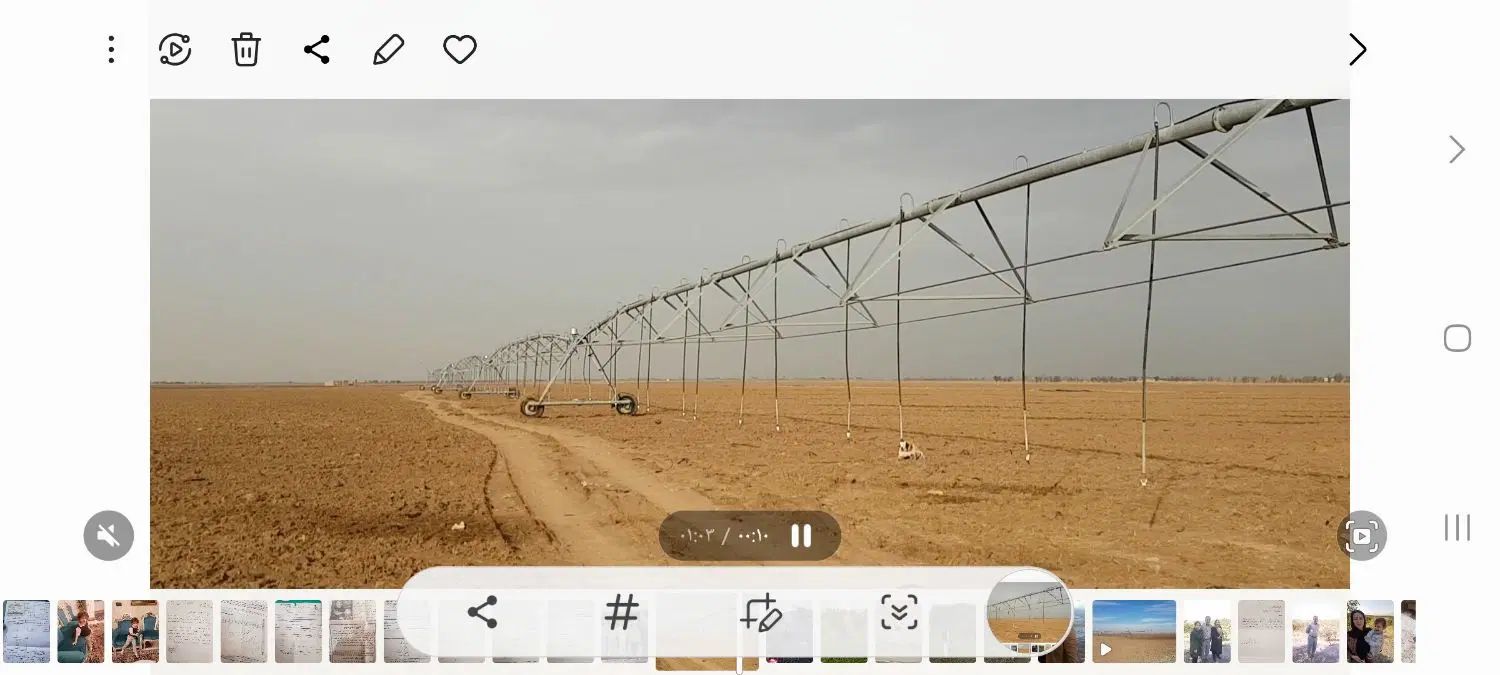Add a hashtag tag
The image size is (1500, 675).
click(x=621, y=612)
